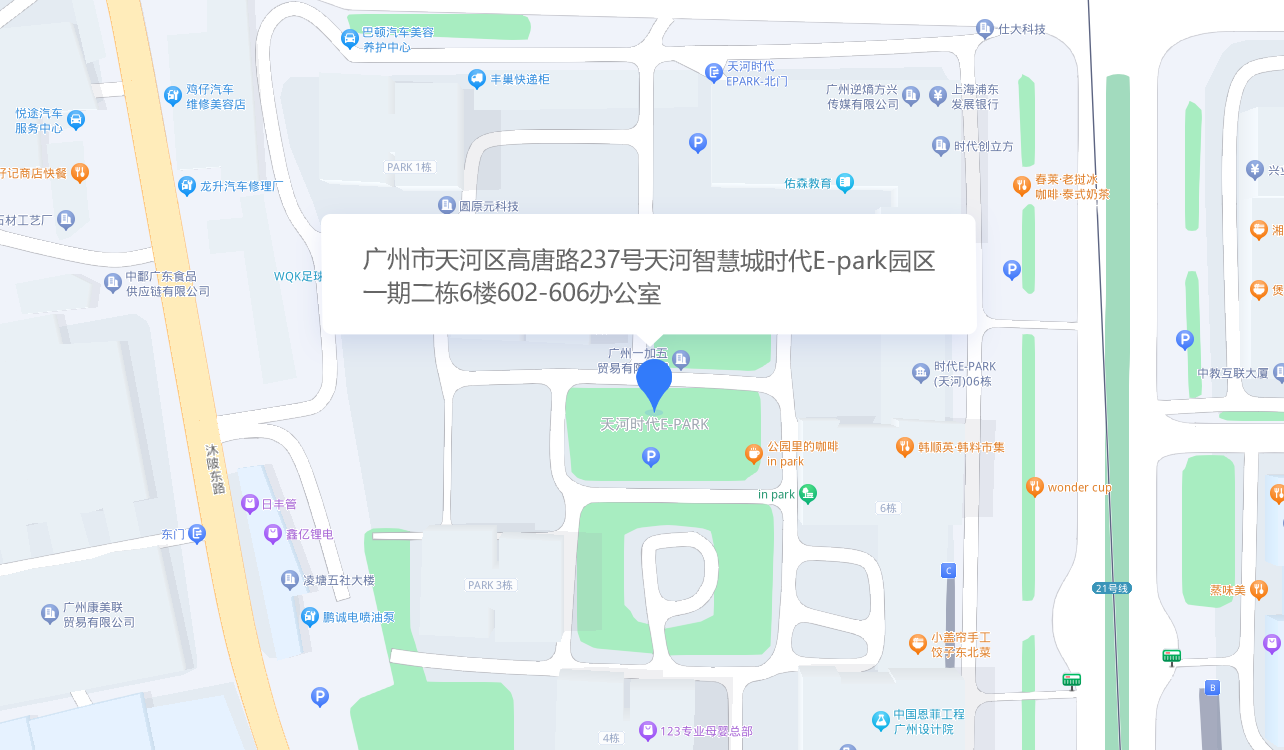This screenshot has height=750, width=1284.
Task: Open the 龙升汽车修理厂 marker
Action: [x=187, y=185]
